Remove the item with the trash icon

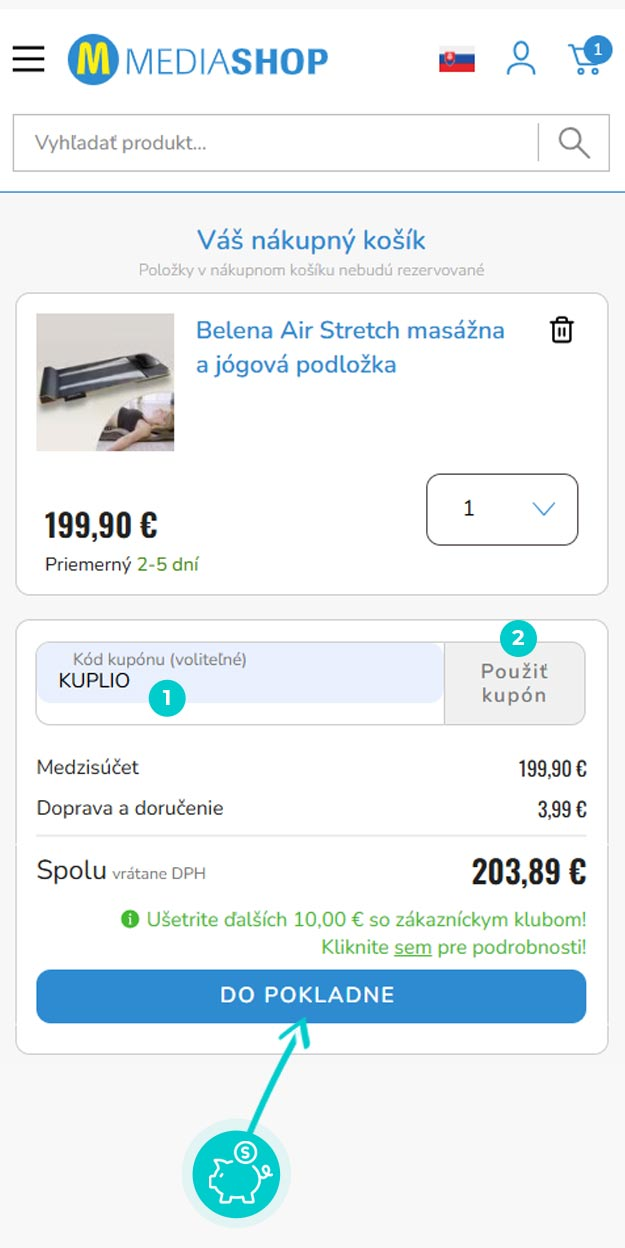(x=562, y=330)
